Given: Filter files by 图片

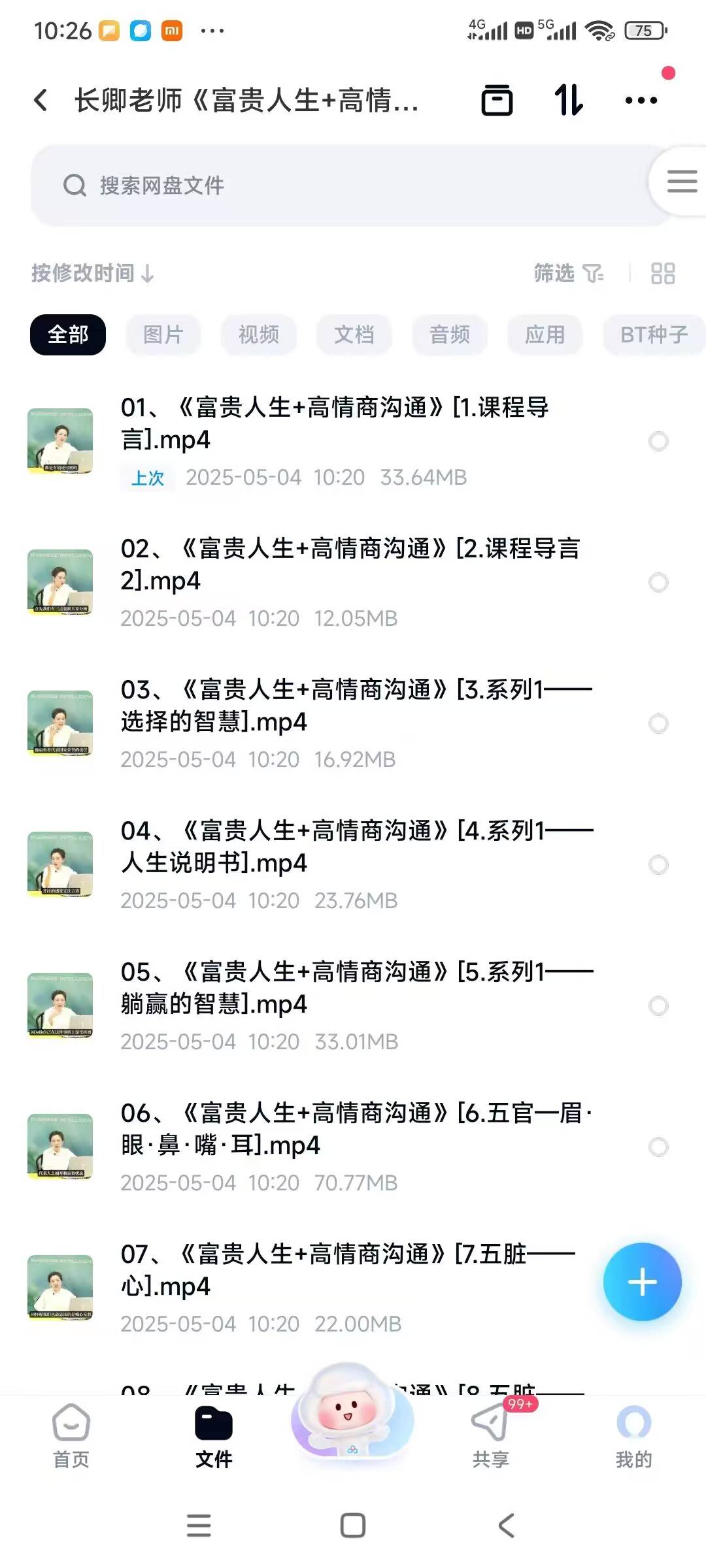Looking at the screenshot, I should tap(163, 335).
